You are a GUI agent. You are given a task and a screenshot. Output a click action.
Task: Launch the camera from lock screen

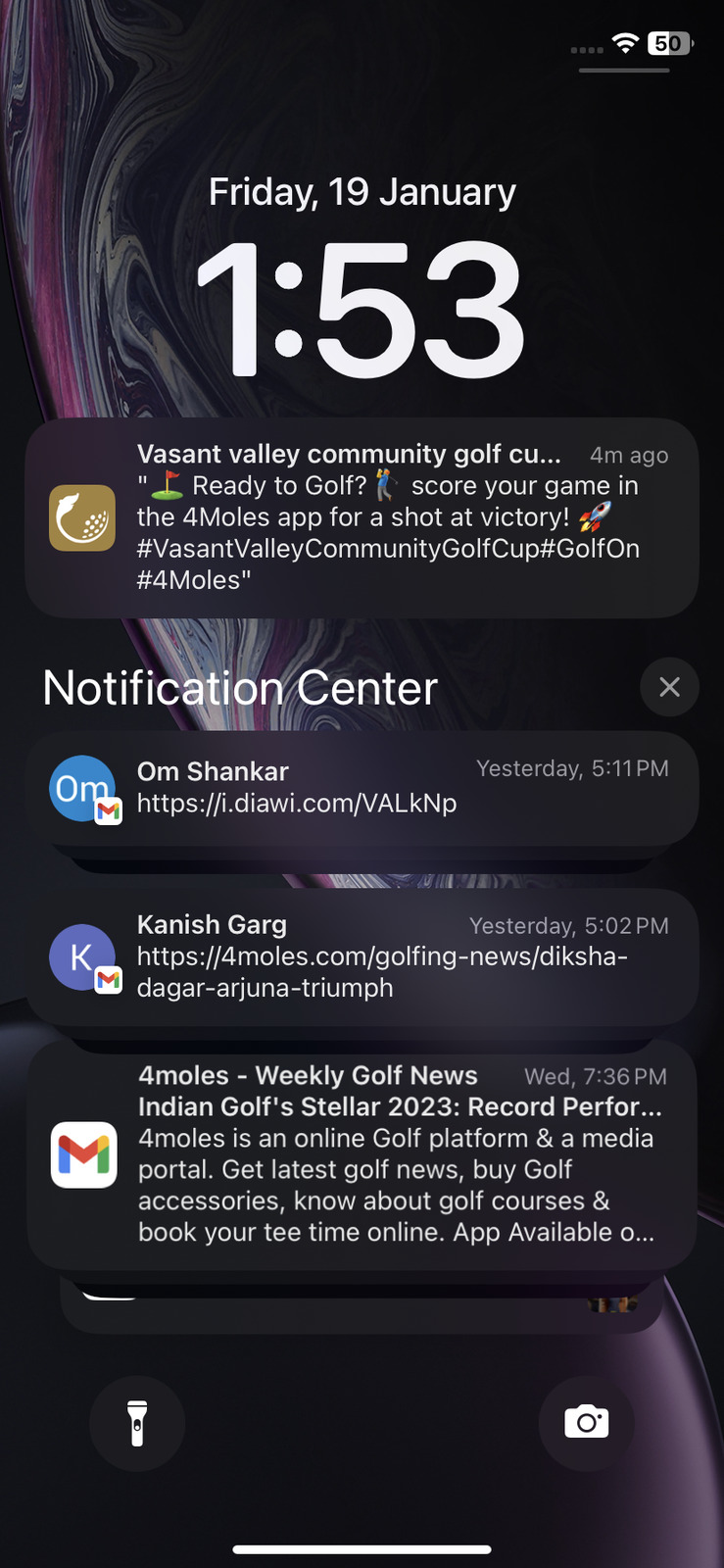pos(587,1423)
